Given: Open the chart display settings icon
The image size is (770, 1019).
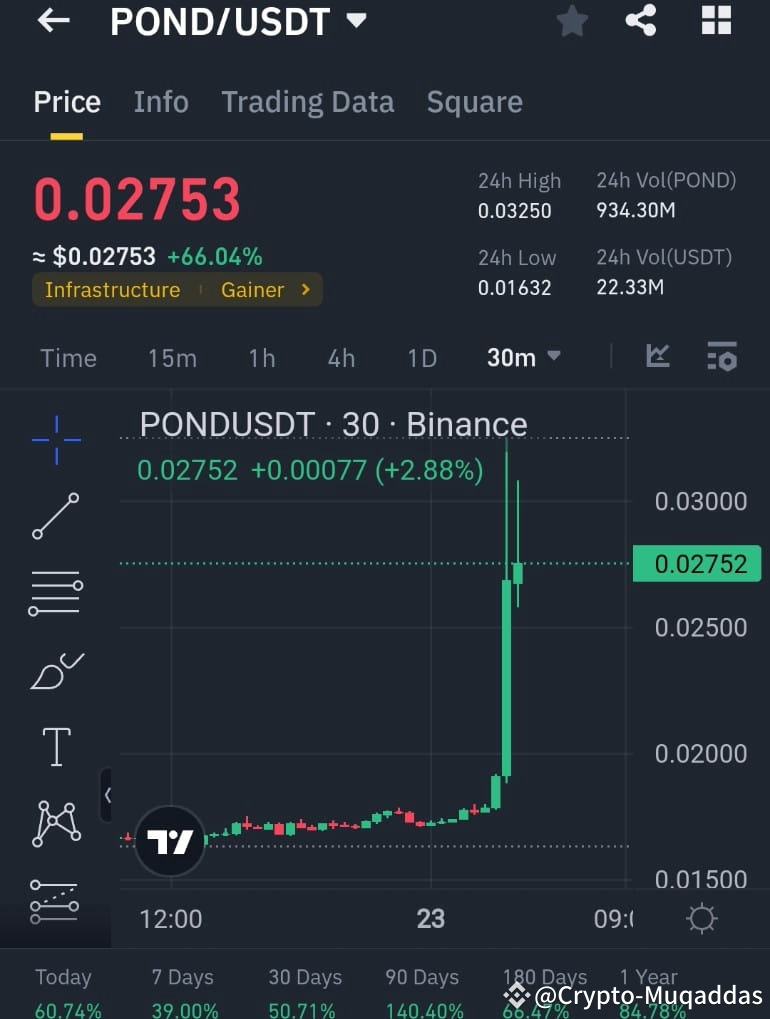Looking at the screenshot, I should pos(722,356).
